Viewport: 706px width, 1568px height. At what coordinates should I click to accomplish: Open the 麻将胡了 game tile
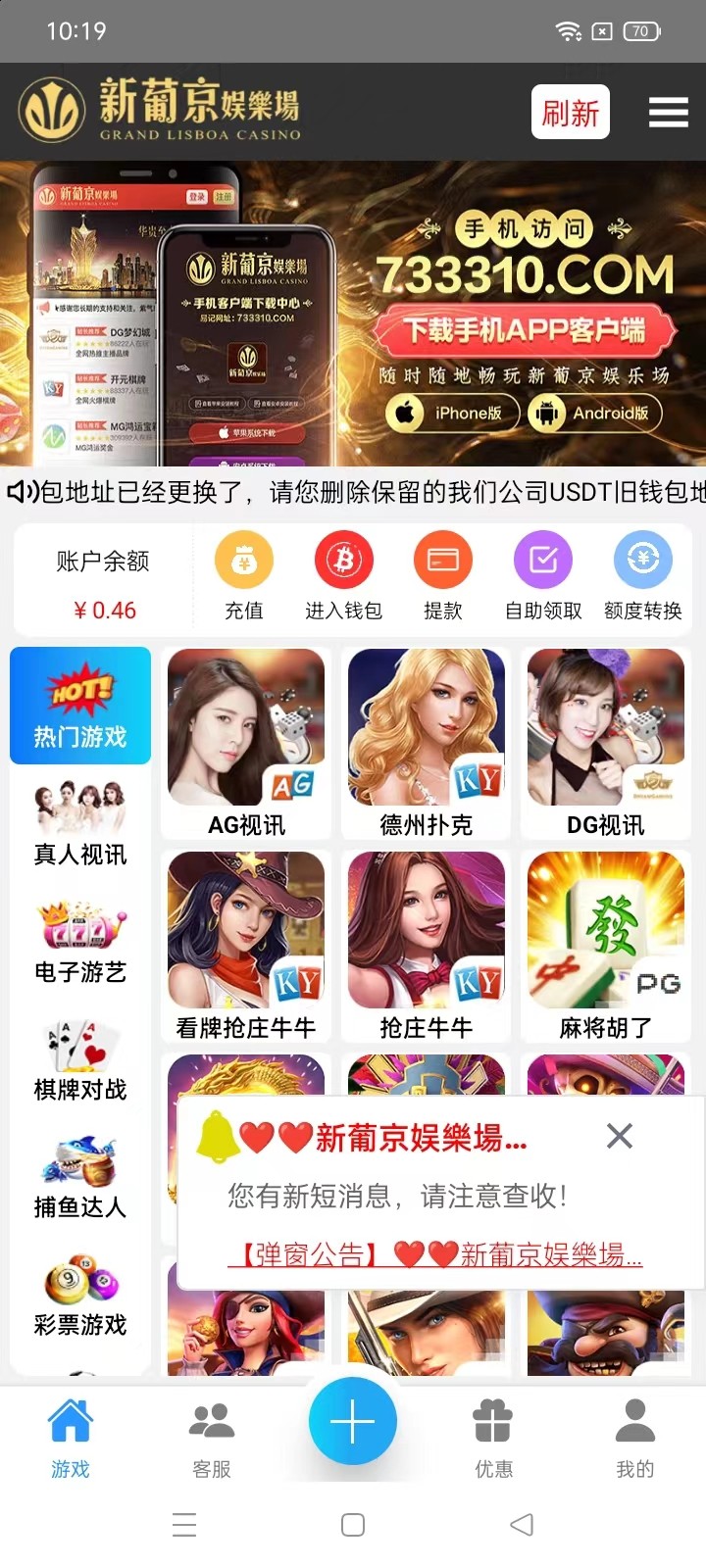point(605,946)
